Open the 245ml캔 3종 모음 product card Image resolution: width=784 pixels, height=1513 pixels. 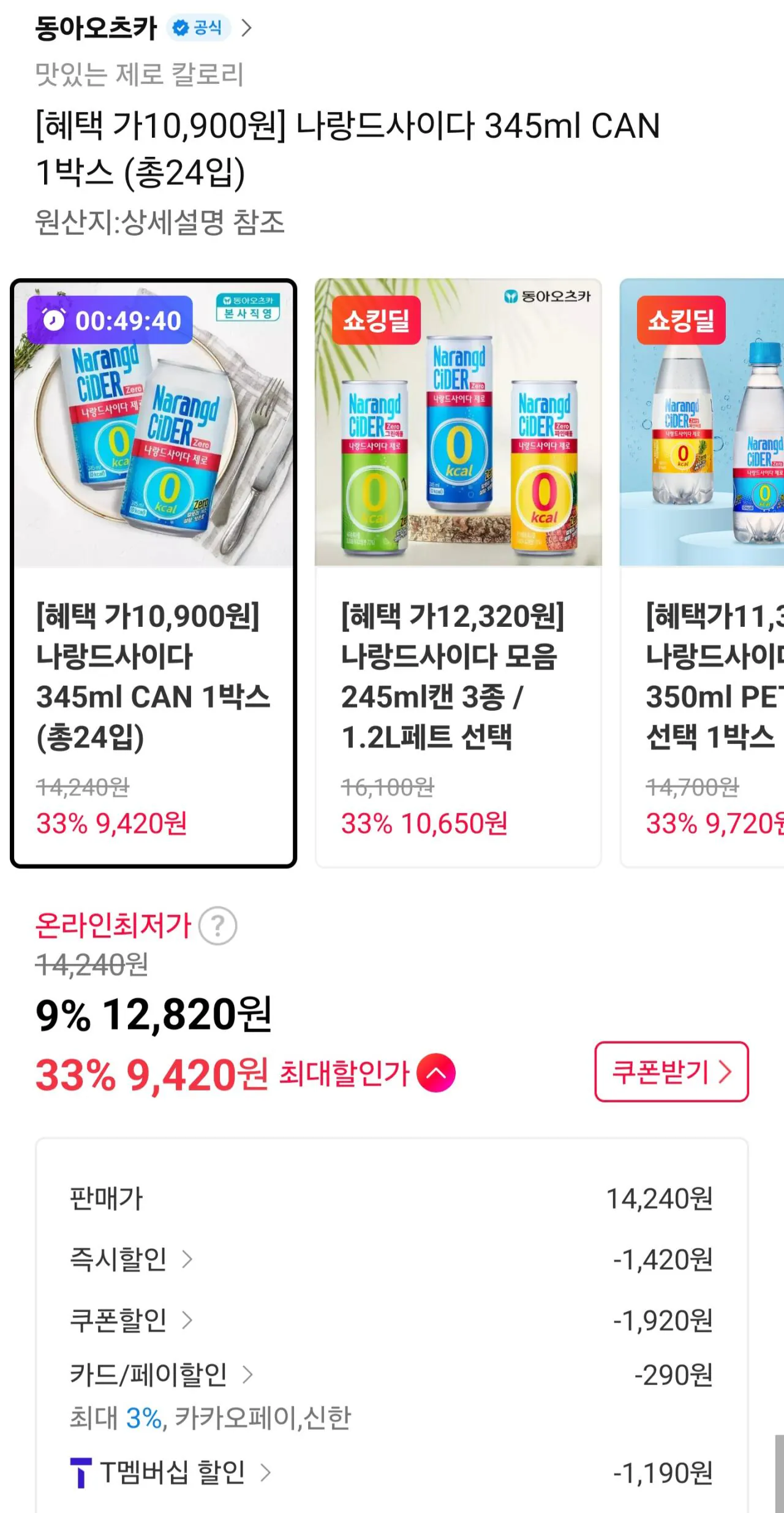click(x=458, y=573)
